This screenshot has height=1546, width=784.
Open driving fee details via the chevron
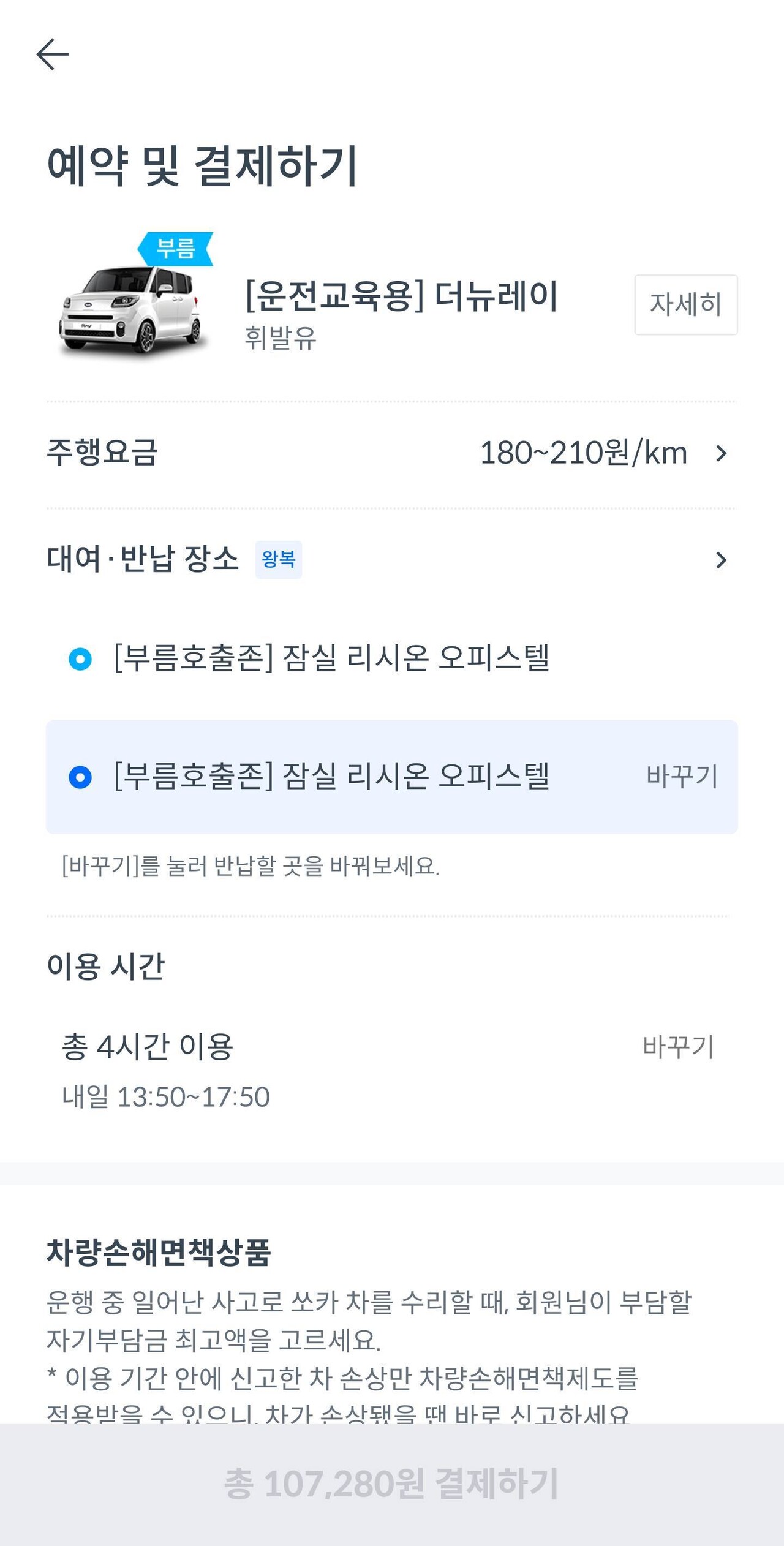click(723, 453)
